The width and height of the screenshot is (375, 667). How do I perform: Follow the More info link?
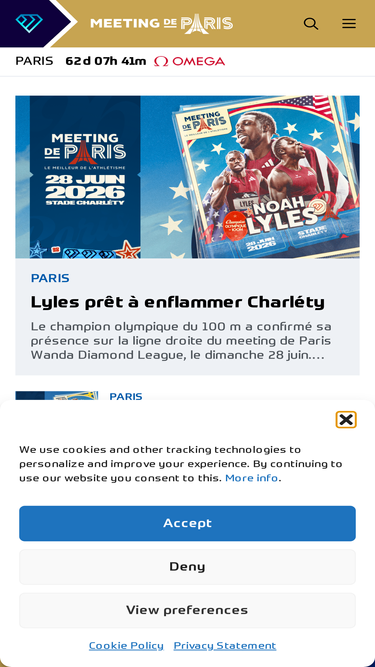click(252, 478)
